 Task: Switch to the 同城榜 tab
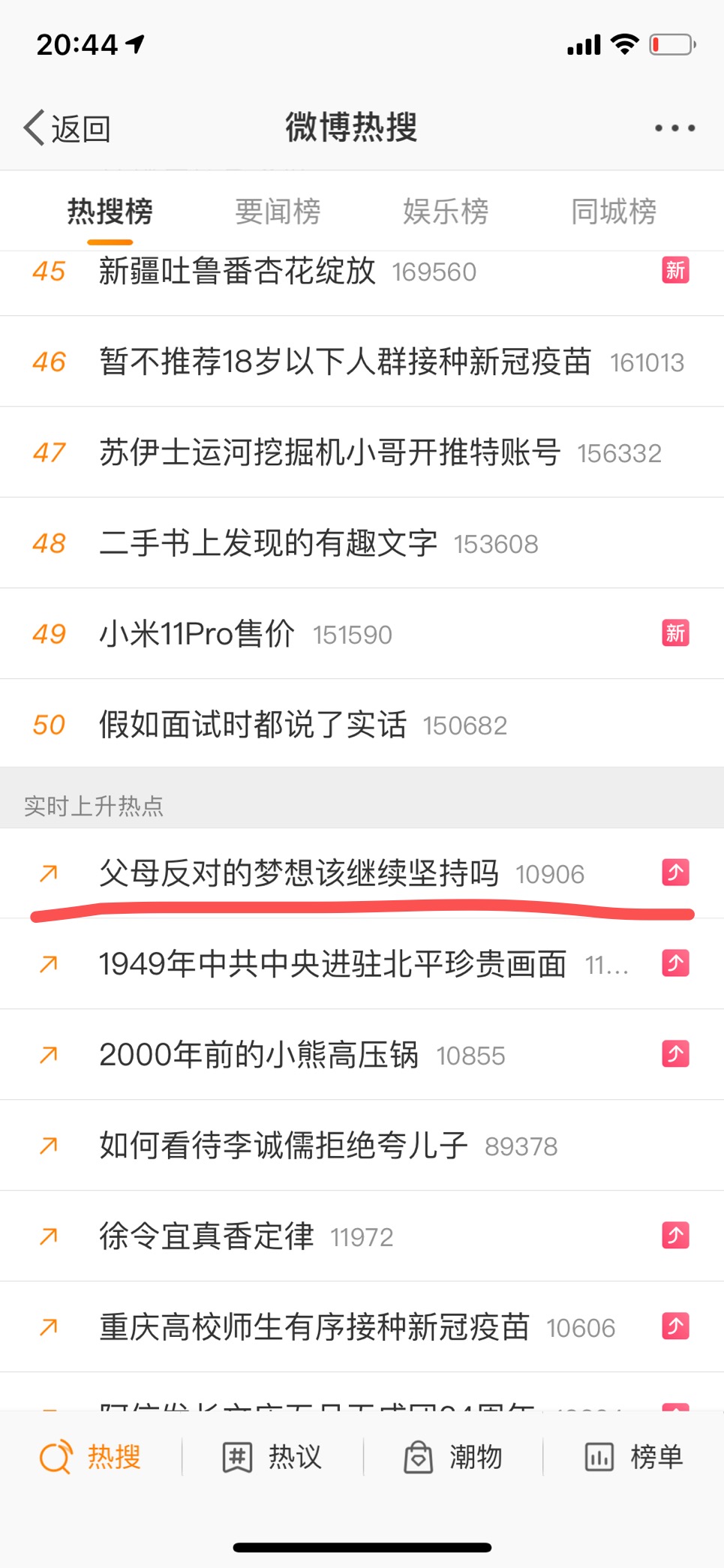(x=614, y=212)
